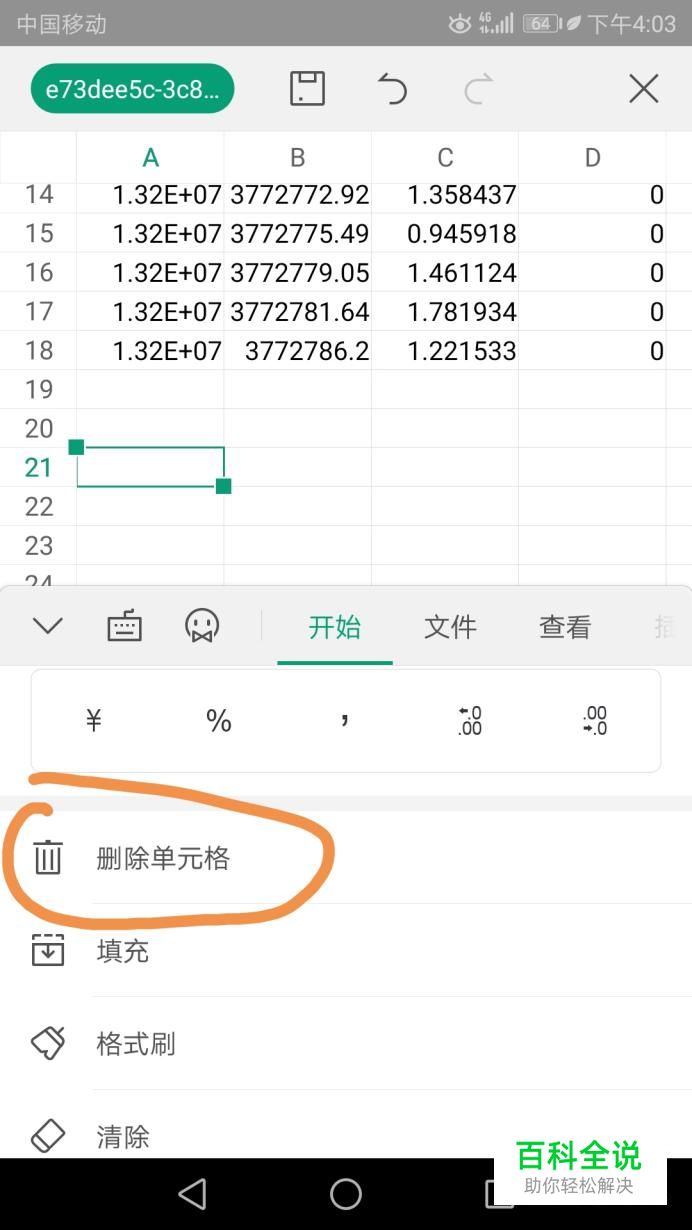Undo the last action
The height and width of the screenshot is (1230, 692).
[392, 89]
